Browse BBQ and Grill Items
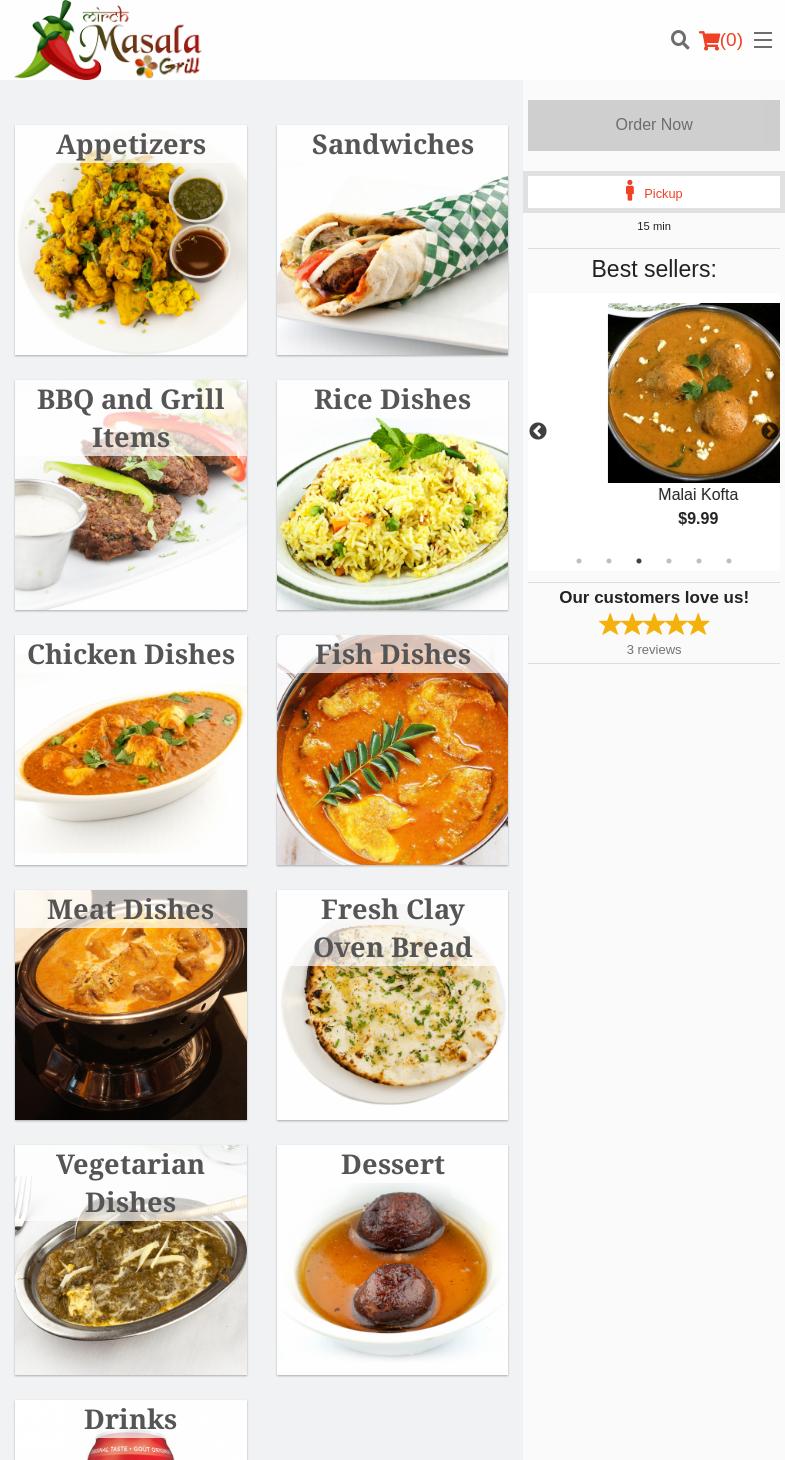This screenshot has width=785, height=1460. [x=131, y=495]
